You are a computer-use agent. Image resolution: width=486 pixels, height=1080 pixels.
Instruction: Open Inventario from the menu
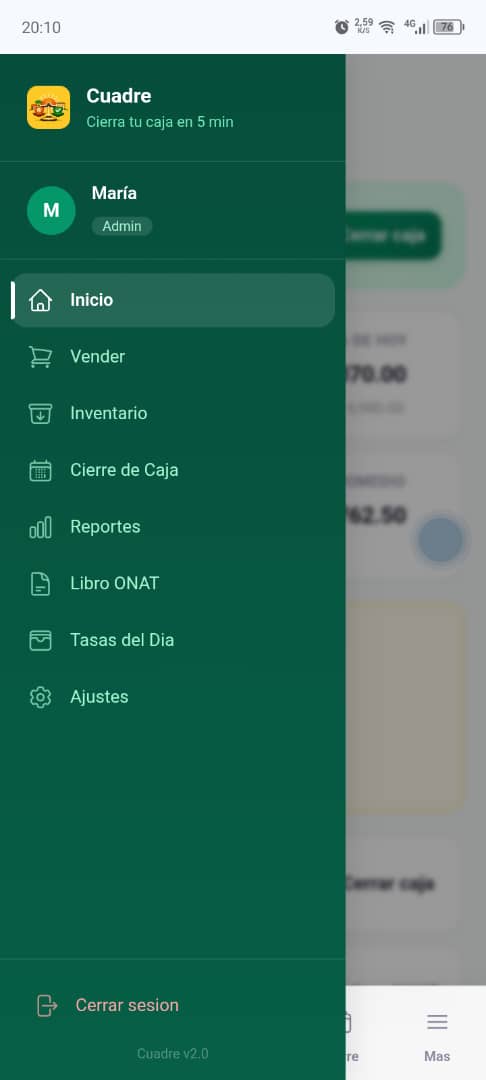(x=173, y=413)
